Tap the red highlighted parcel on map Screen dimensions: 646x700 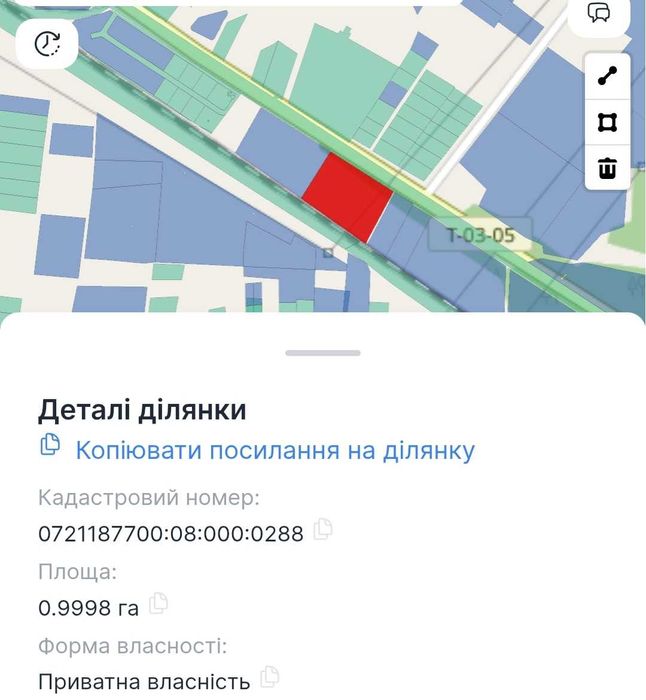[x=346, y=197]
